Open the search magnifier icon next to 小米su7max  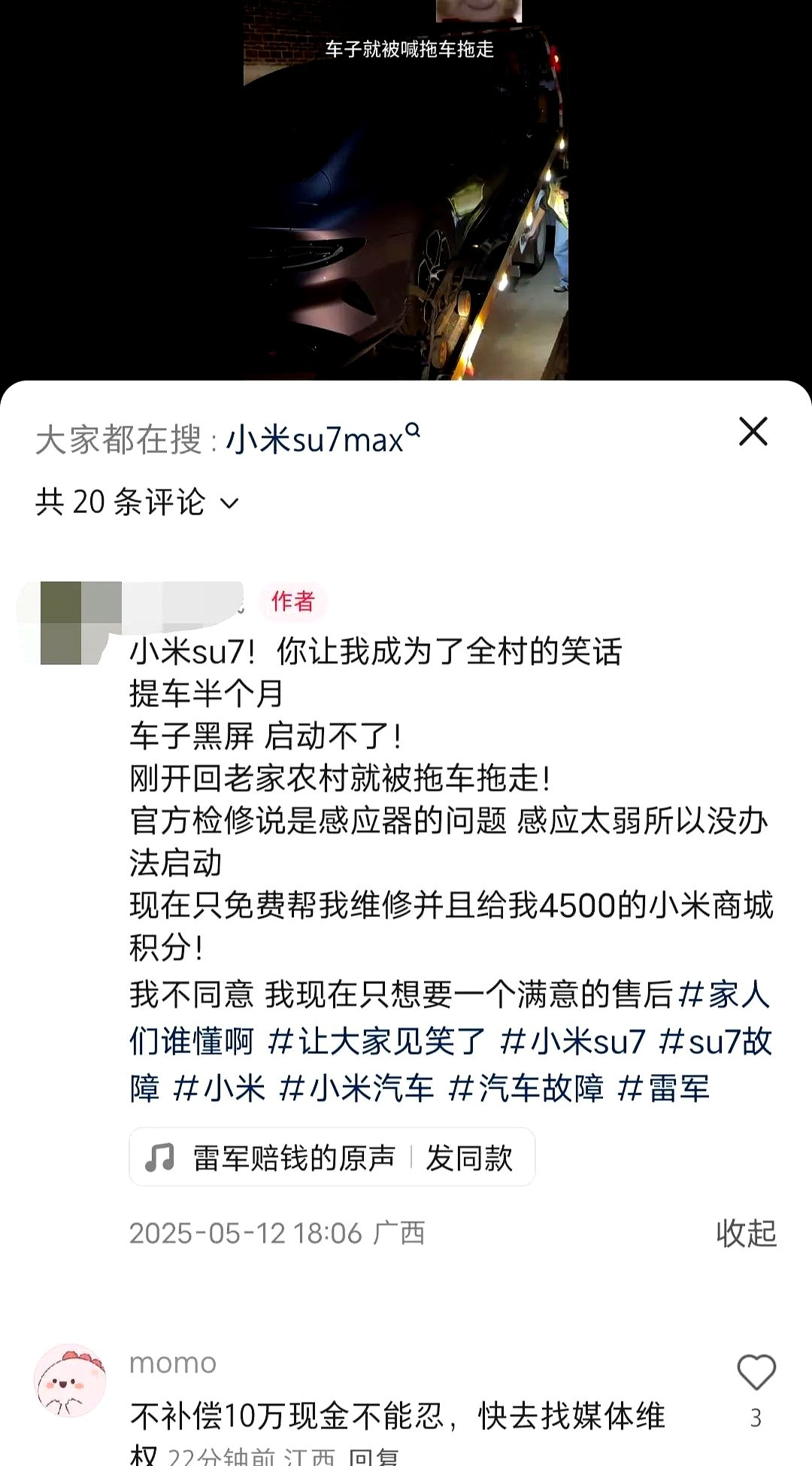(x=414, y=429)
